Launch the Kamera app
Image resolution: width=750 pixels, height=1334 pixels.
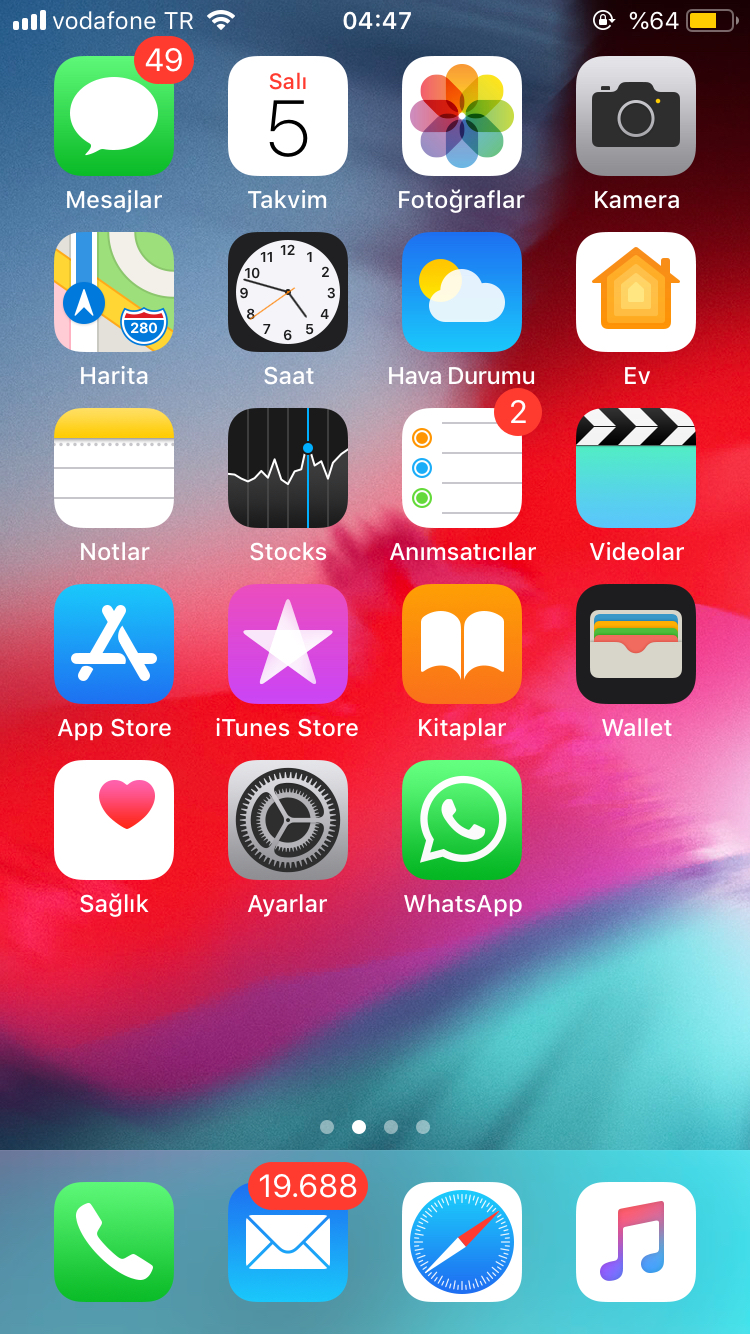coord(636,116)
